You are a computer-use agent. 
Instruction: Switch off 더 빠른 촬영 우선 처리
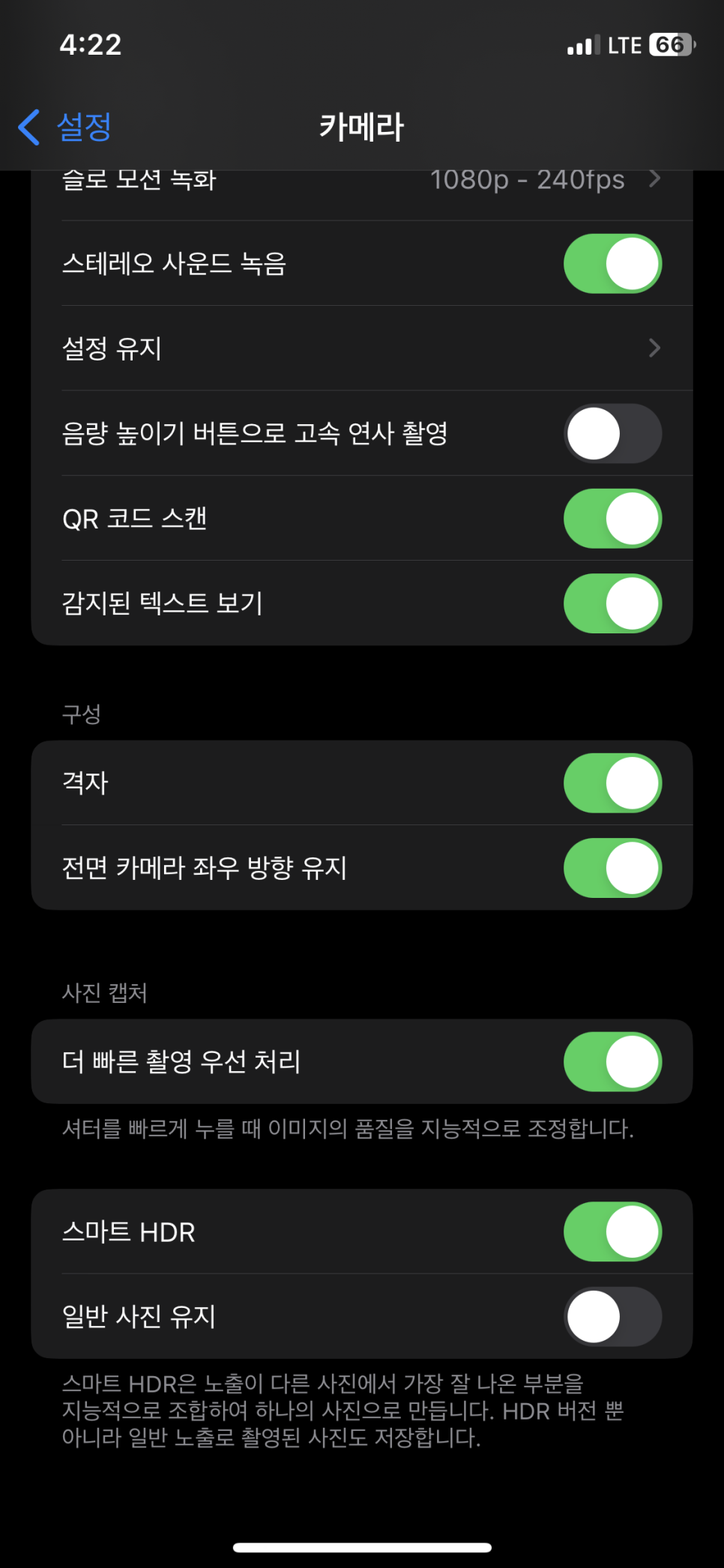click(x=612, y=1062)
